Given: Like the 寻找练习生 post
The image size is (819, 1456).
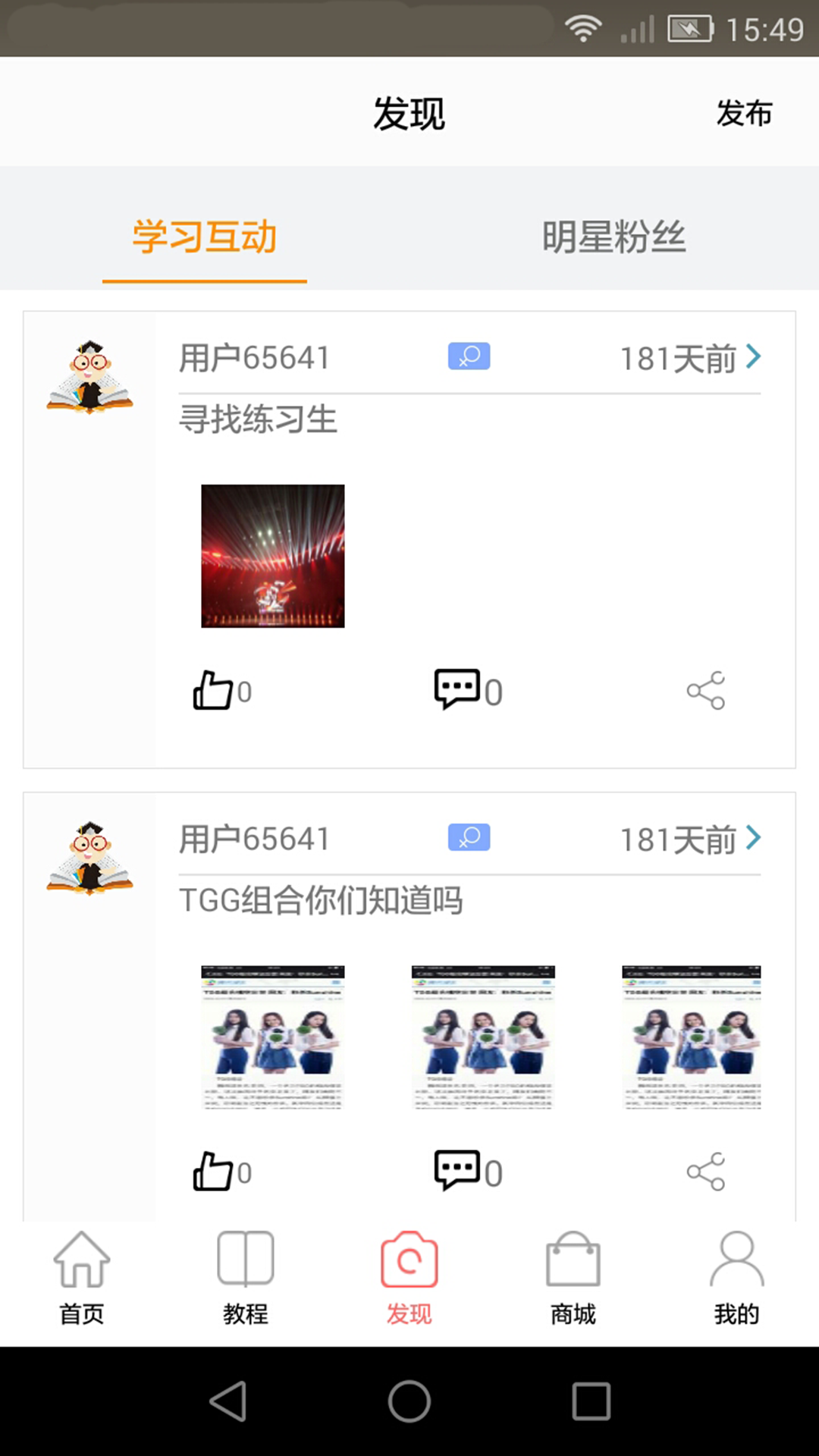Looking at the screenshot, I should coord(213,690).
